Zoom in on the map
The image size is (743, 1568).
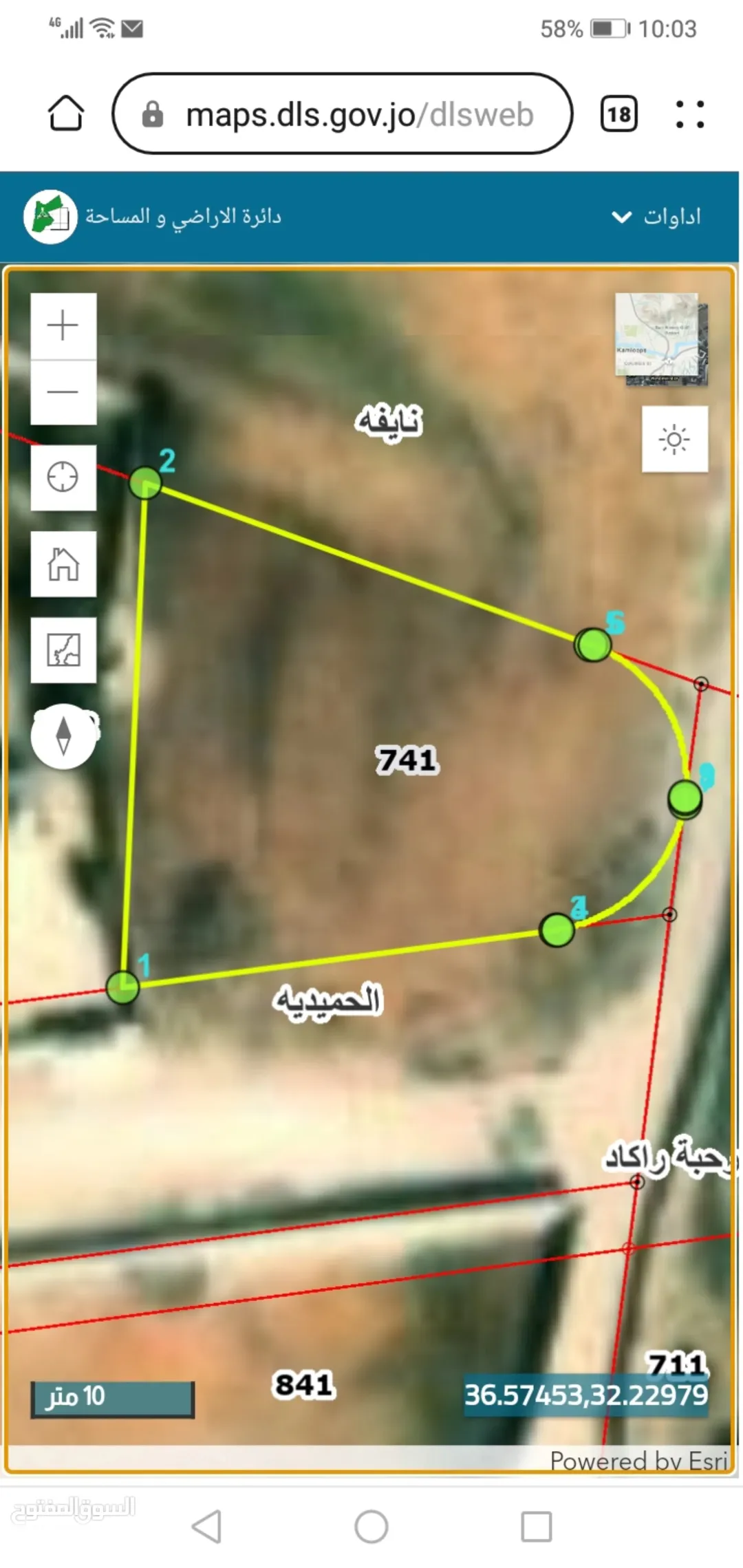63,325
